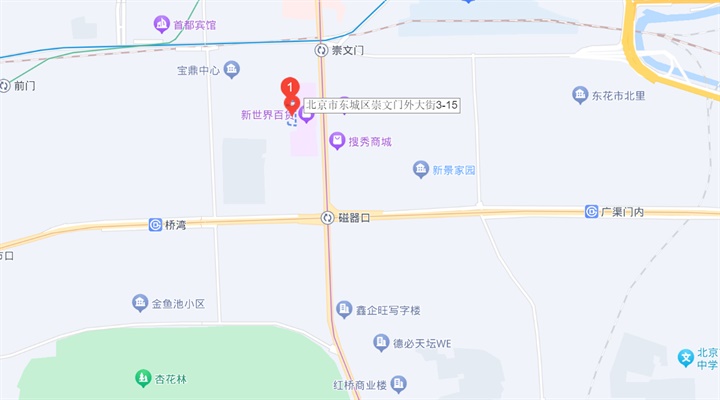Open the 鑫企旺写字楼 office point

point(344,309)
